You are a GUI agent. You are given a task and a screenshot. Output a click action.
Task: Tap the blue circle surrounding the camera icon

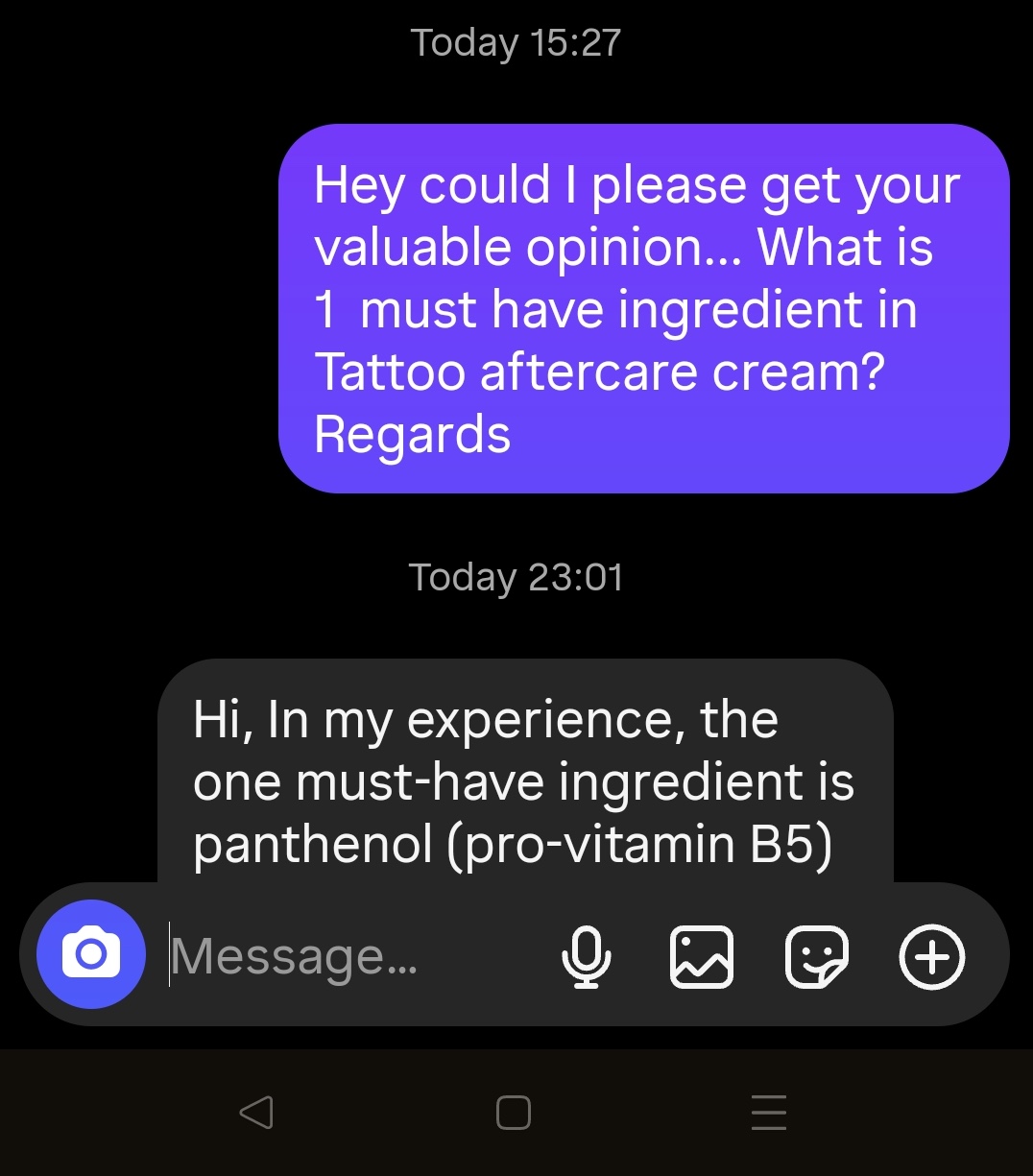[90, 954]
